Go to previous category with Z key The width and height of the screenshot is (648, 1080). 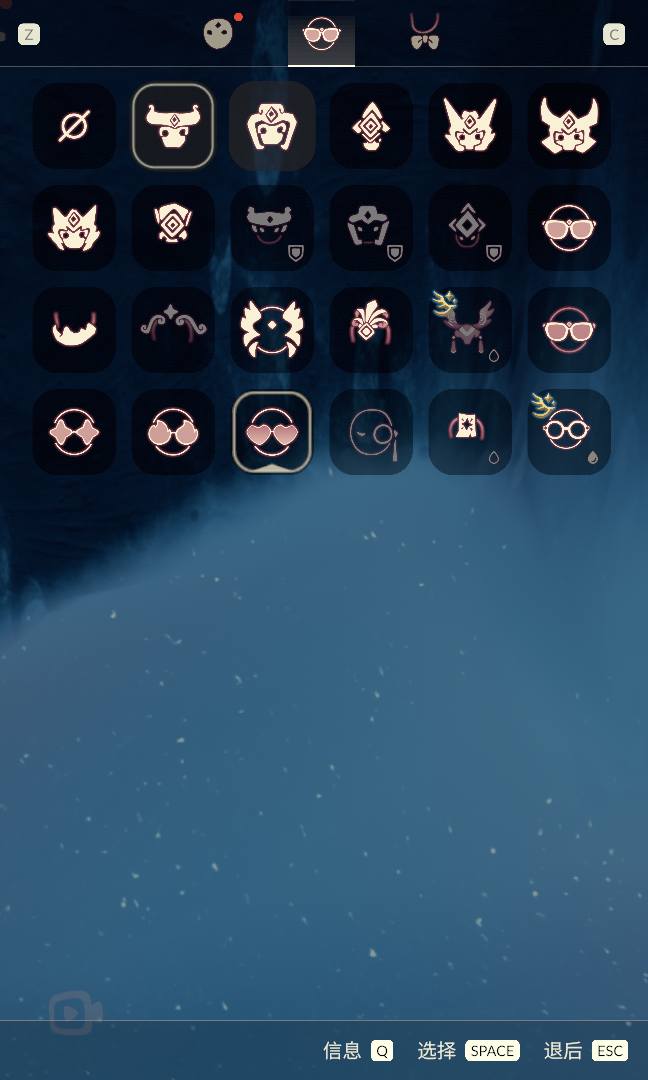tap(29, 35)
